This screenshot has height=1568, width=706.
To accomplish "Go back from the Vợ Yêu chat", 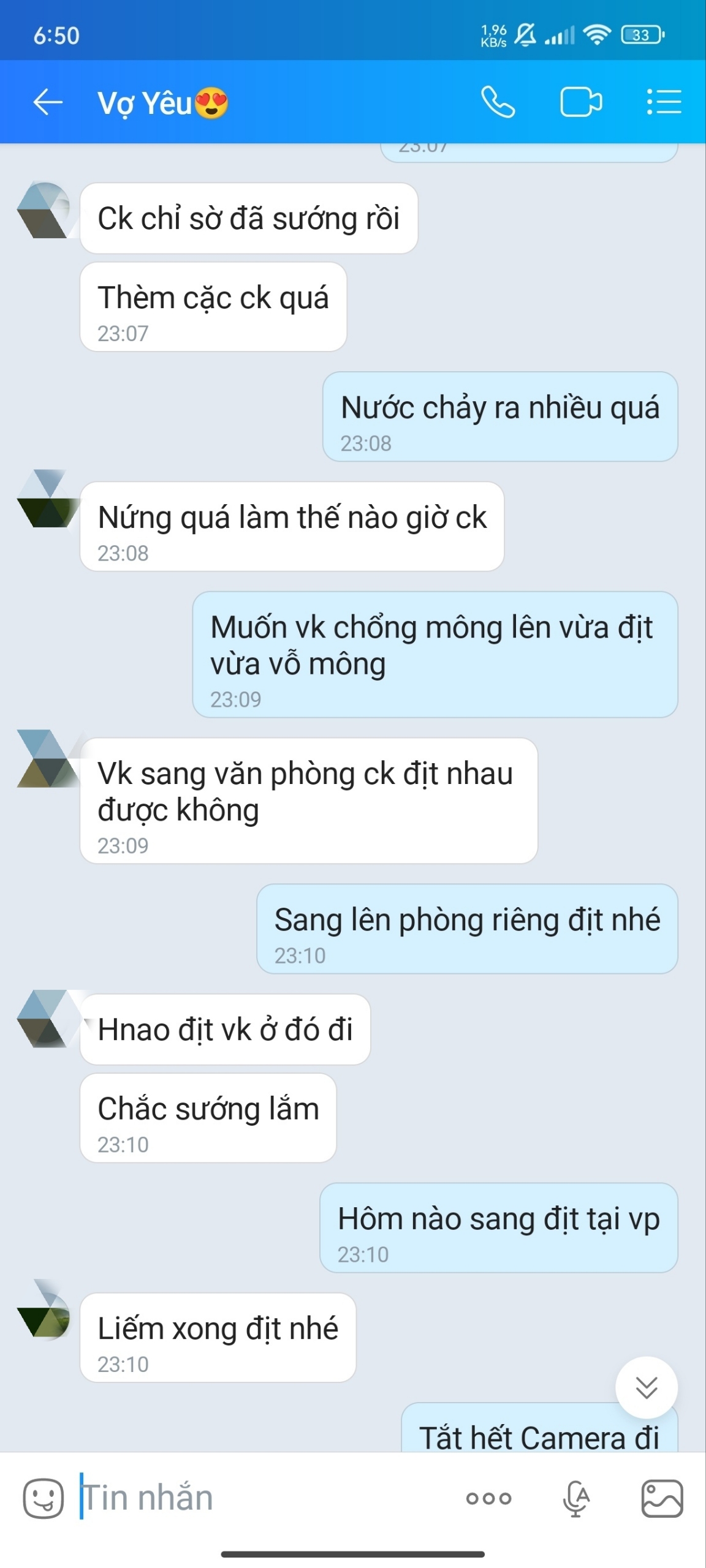I will coord(48,102).
